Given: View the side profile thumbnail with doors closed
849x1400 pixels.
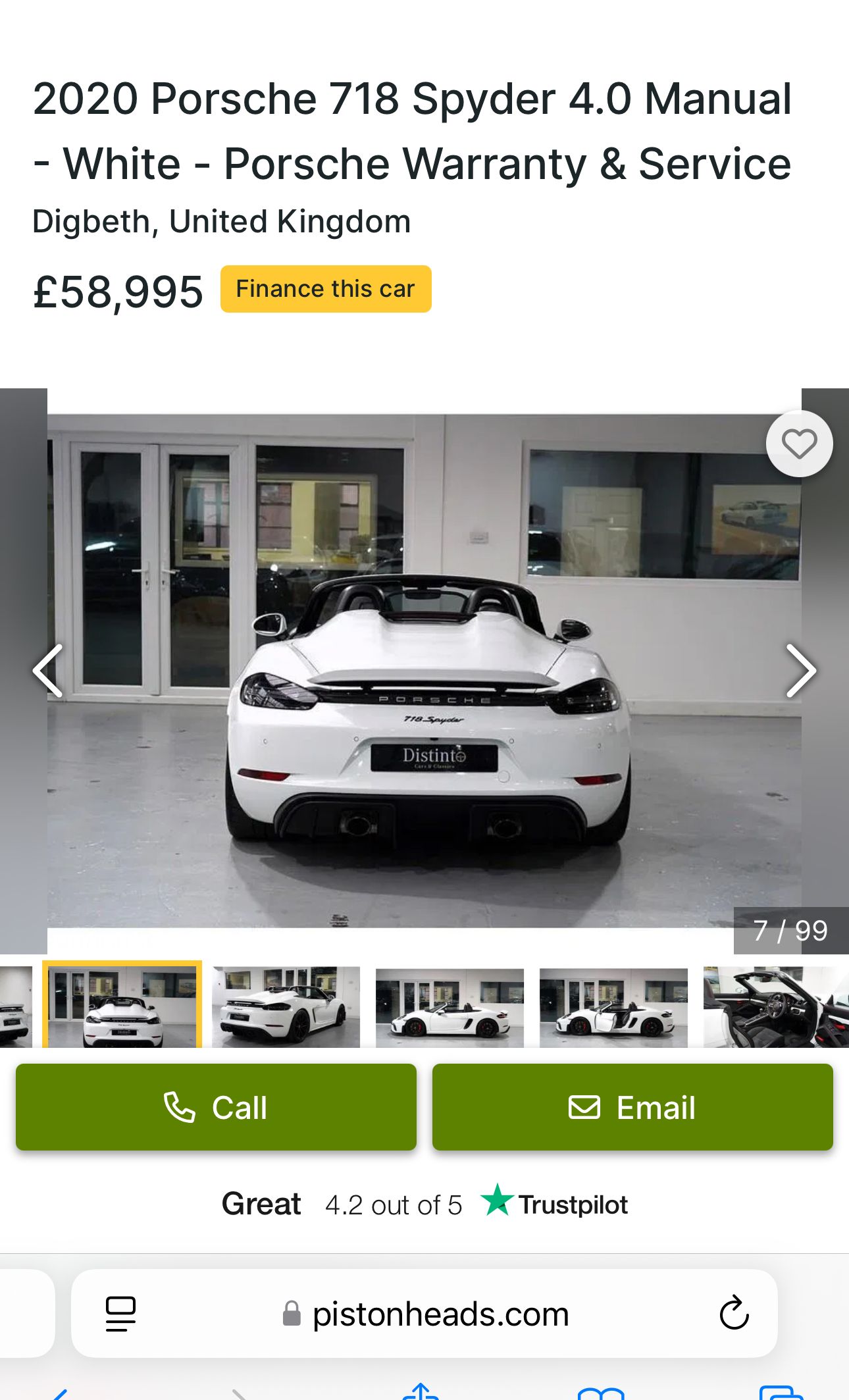Looking at the screenshot, I should [450, 1006].
